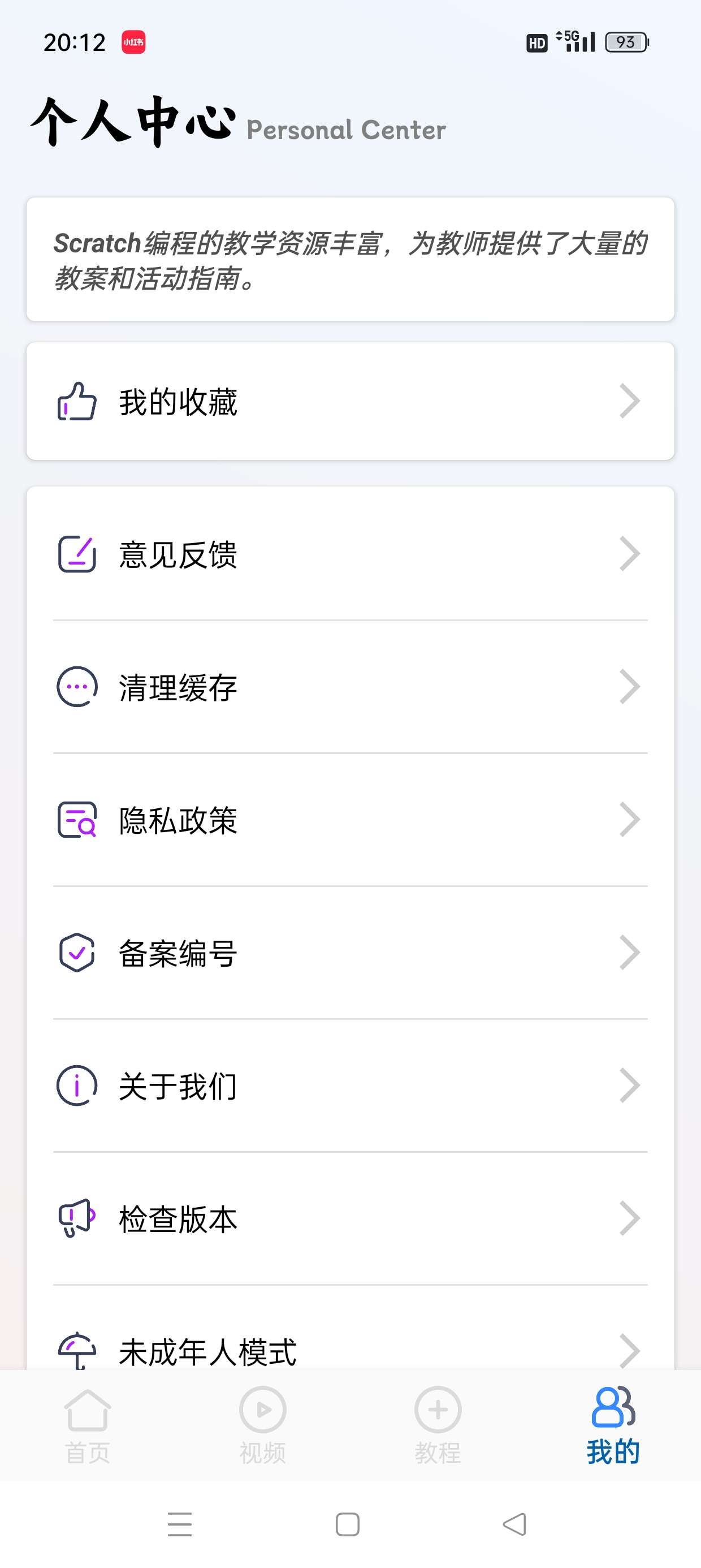
Task: Go to the 教程 tutorial tab
Action: 438,1425
